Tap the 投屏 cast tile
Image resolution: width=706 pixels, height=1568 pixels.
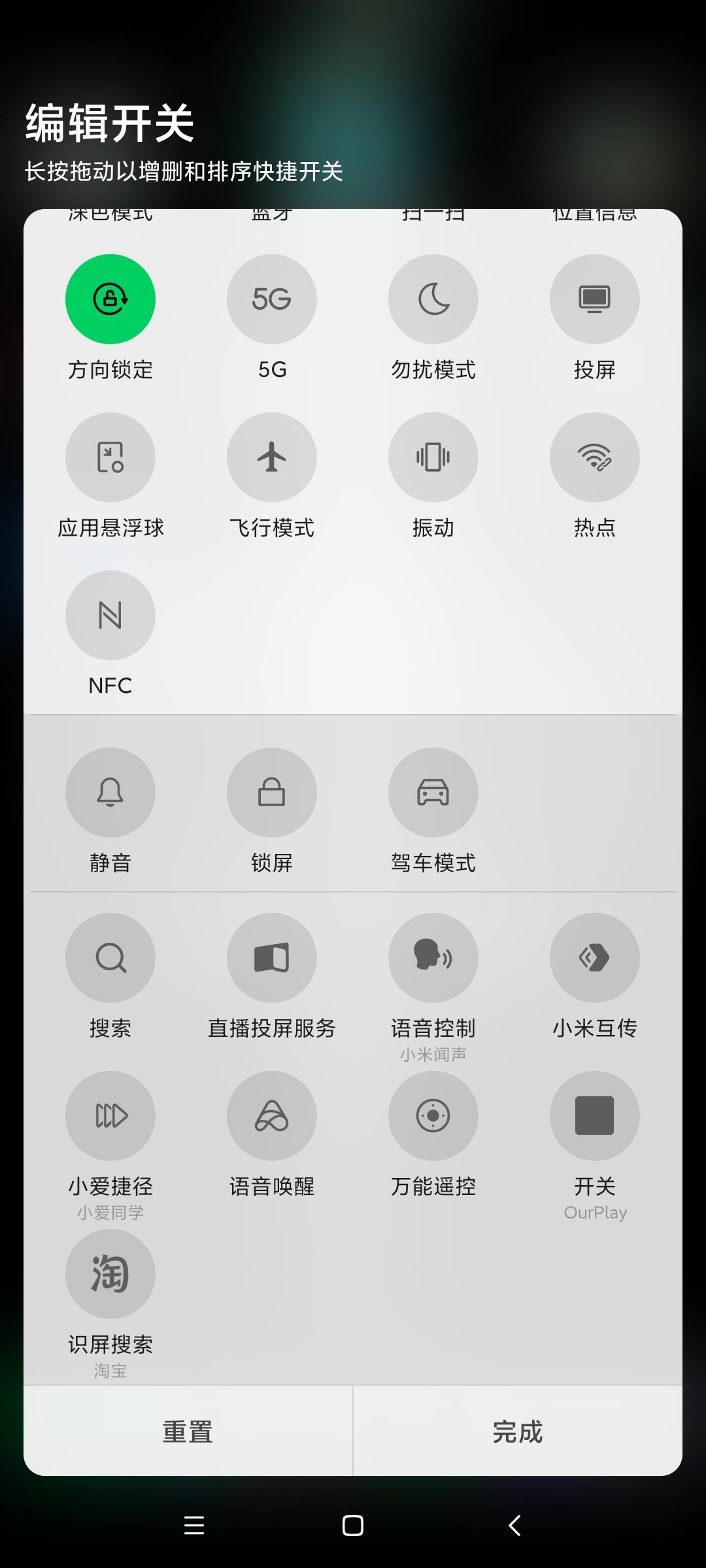tap(595, 299)
